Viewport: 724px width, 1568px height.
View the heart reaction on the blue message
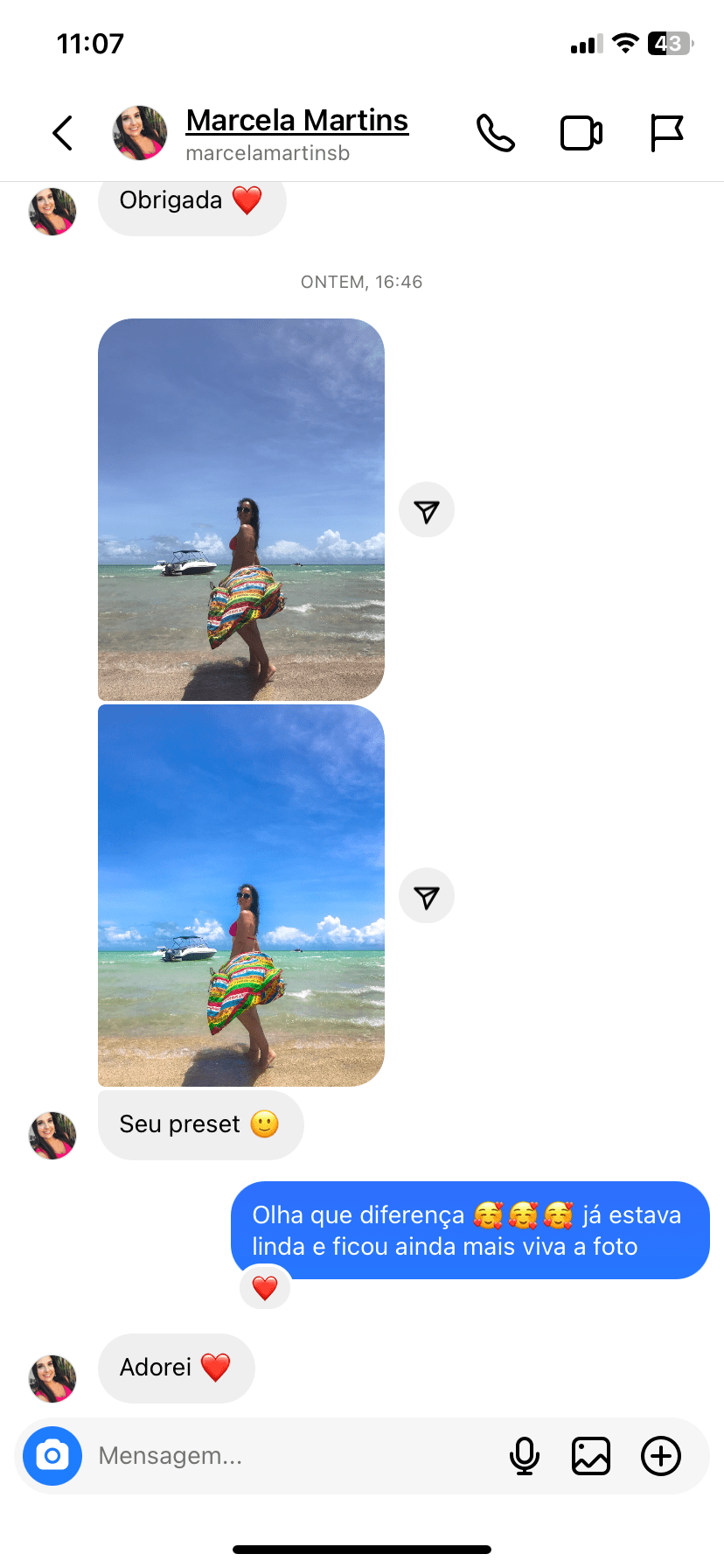pos(265,1287)
